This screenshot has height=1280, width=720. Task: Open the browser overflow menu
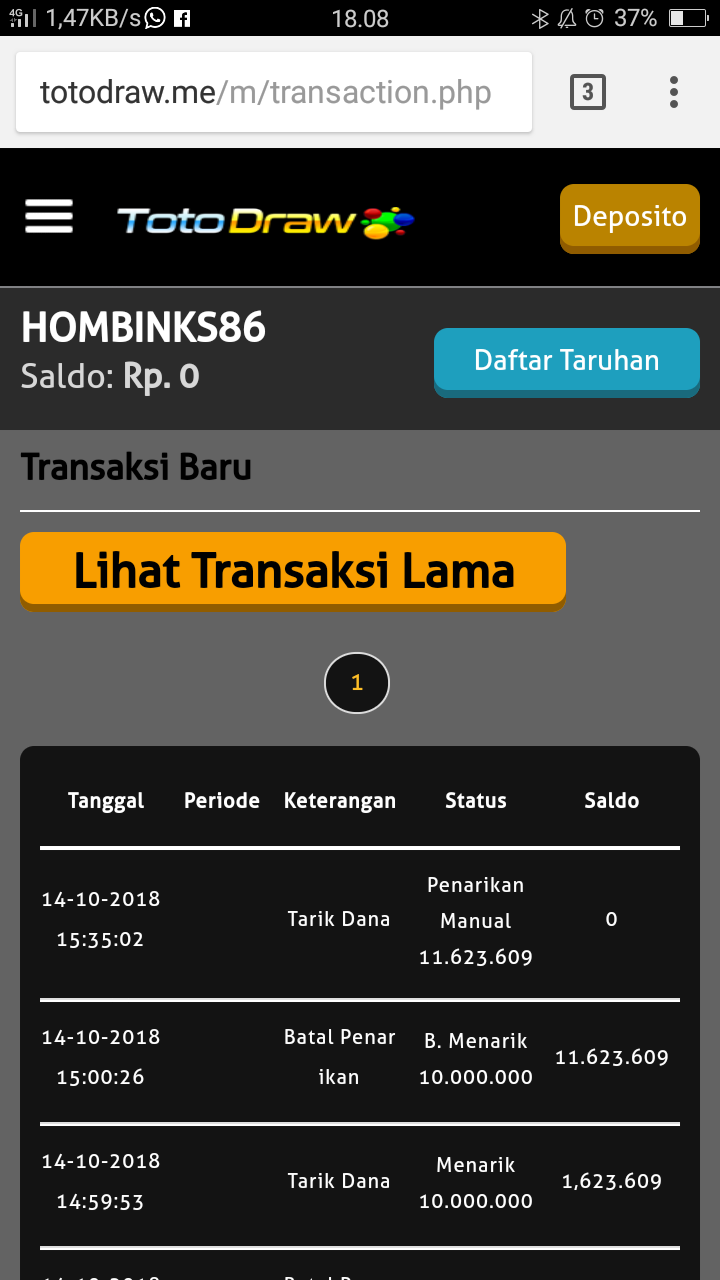[x=674, y=93]
